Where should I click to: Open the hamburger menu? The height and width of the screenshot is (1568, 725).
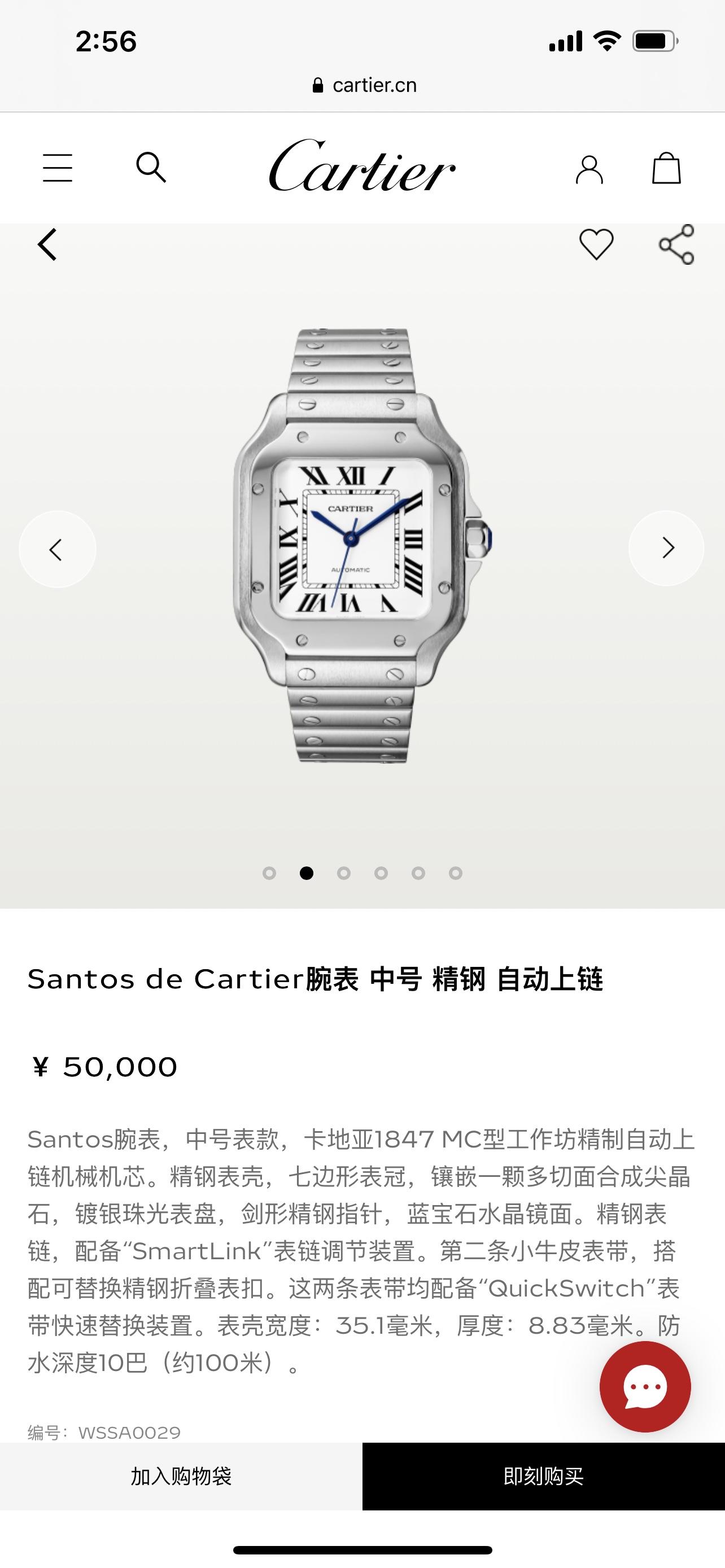tap(58, 168)
